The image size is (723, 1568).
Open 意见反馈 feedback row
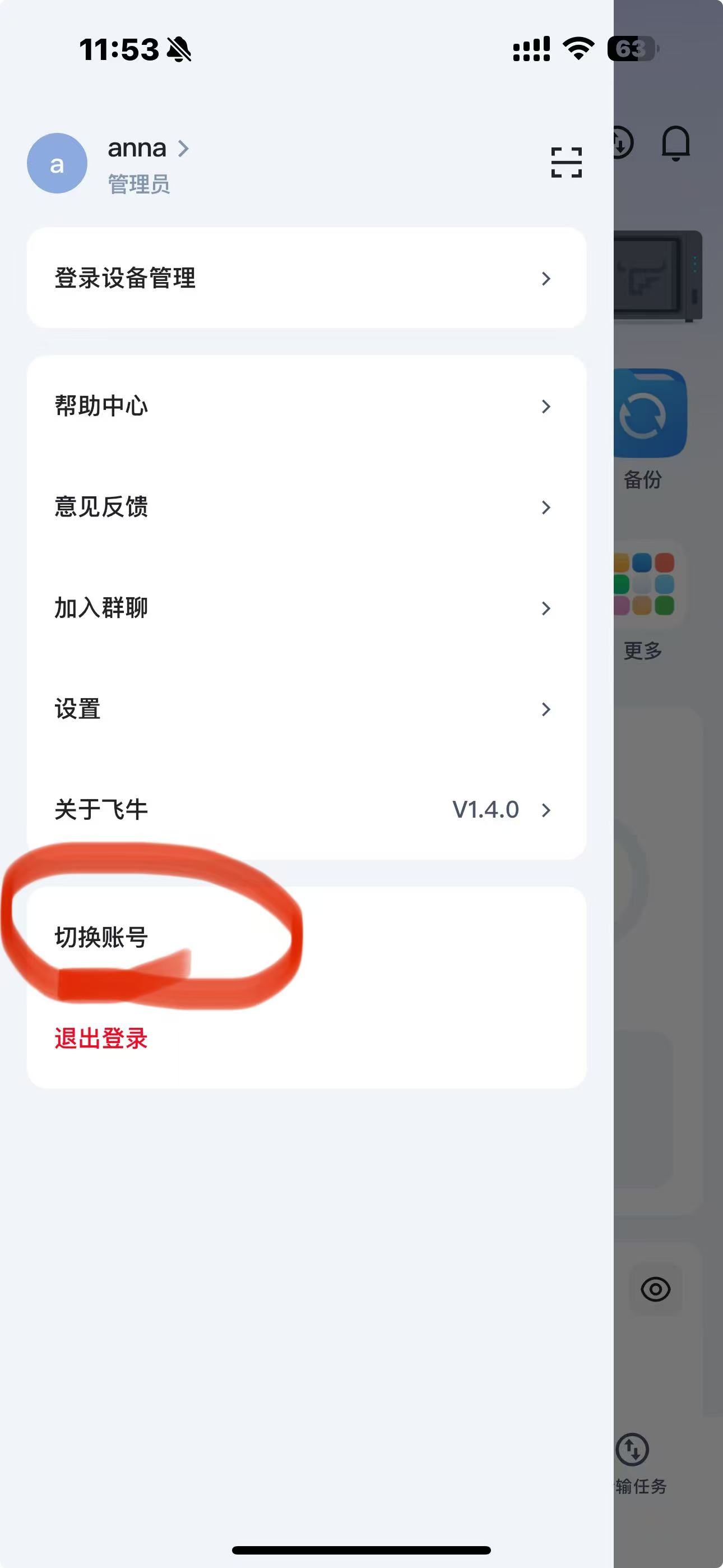click(306, 507)
